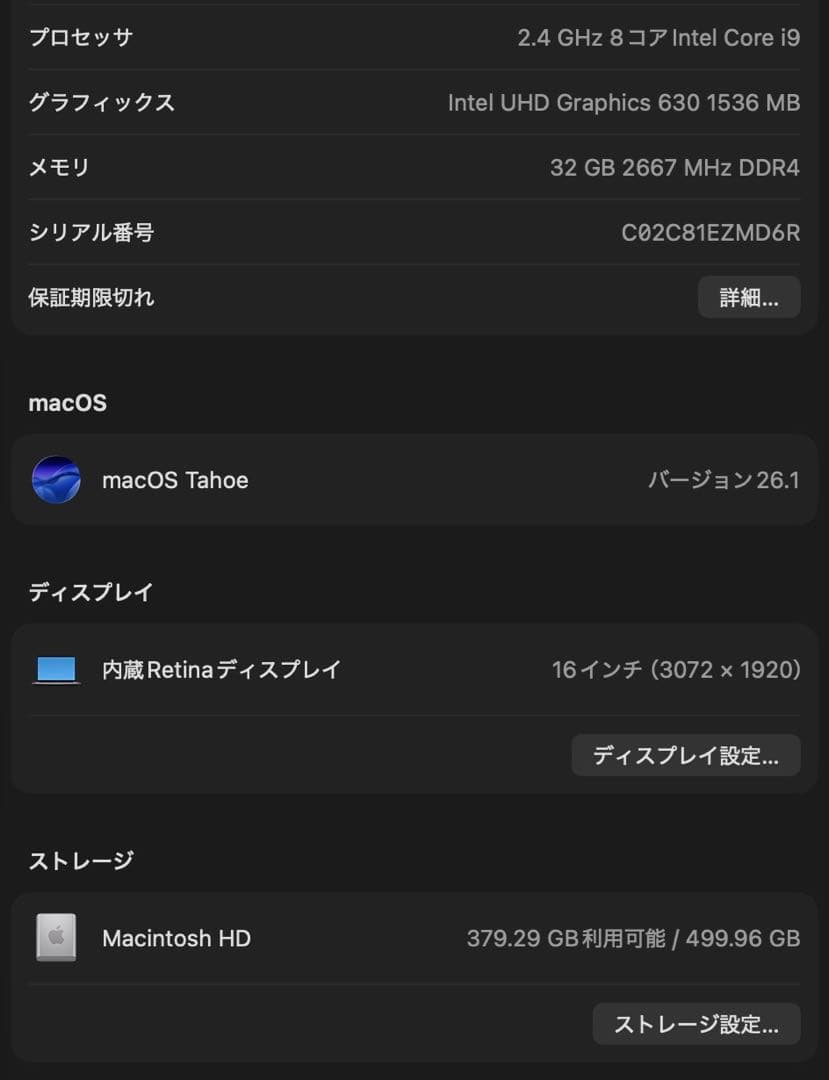Viewport: 829px width, 1080px height.
Task: Select the 内蔵Retinaディスプレイ icon
Action: 58,669
